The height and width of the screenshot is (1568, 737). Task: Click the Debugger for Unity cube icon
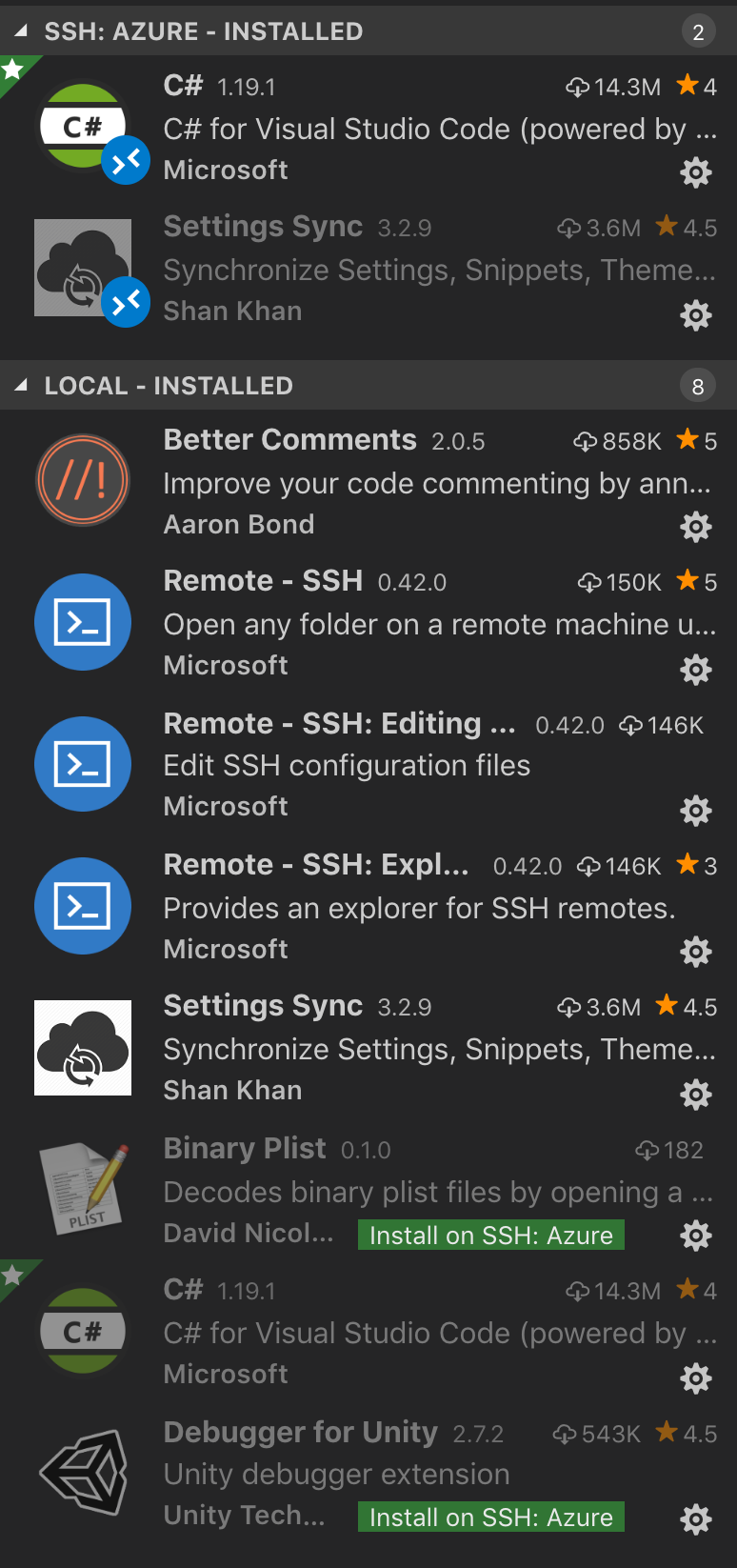(83, 1472)
